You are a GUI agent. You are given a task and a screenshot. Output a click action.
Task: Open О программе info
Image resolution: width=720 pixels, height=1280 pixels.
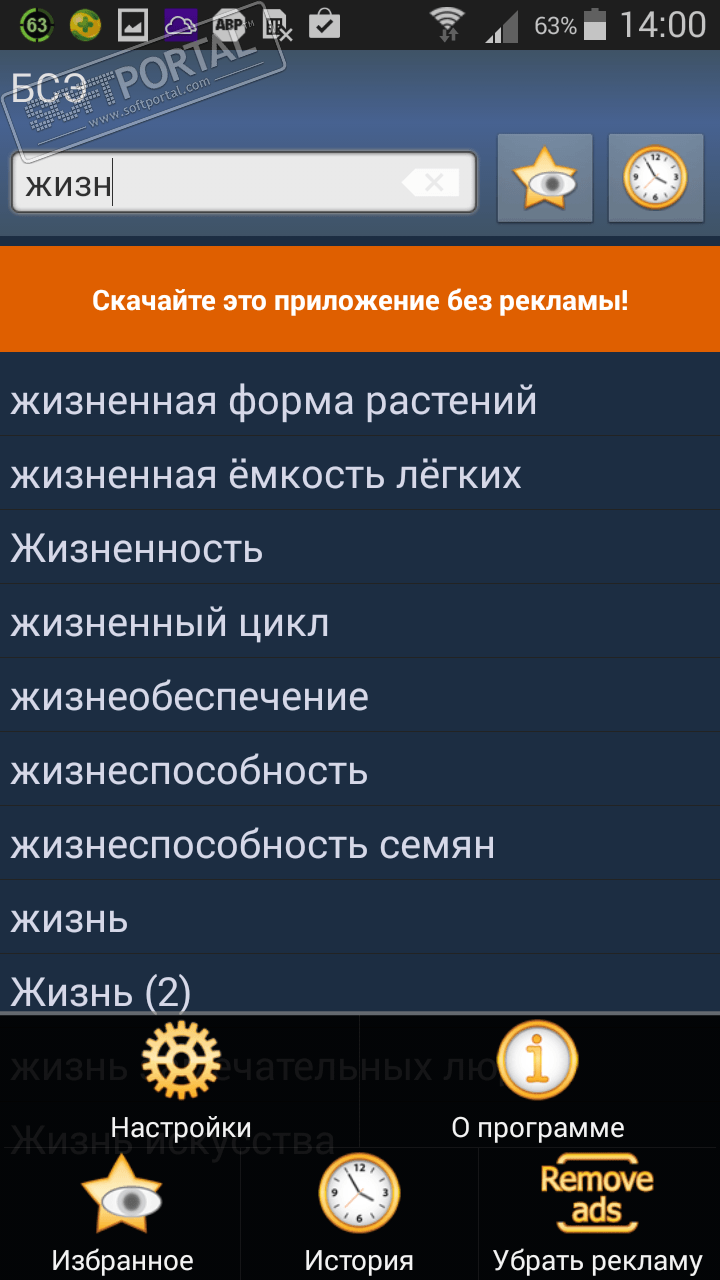tap(538, 1082)
